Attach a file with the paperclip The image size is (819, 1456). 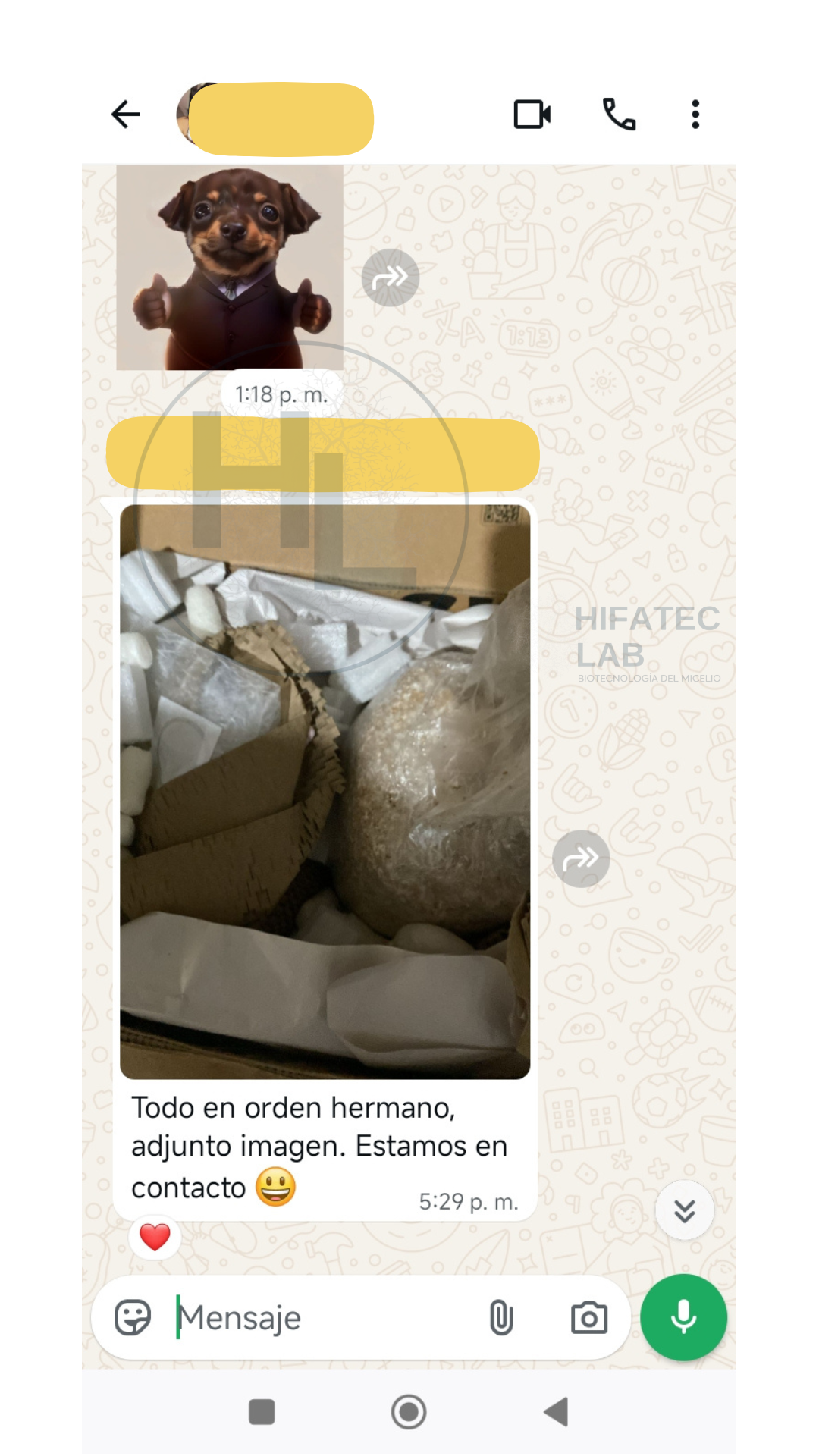coord(501,1317)
